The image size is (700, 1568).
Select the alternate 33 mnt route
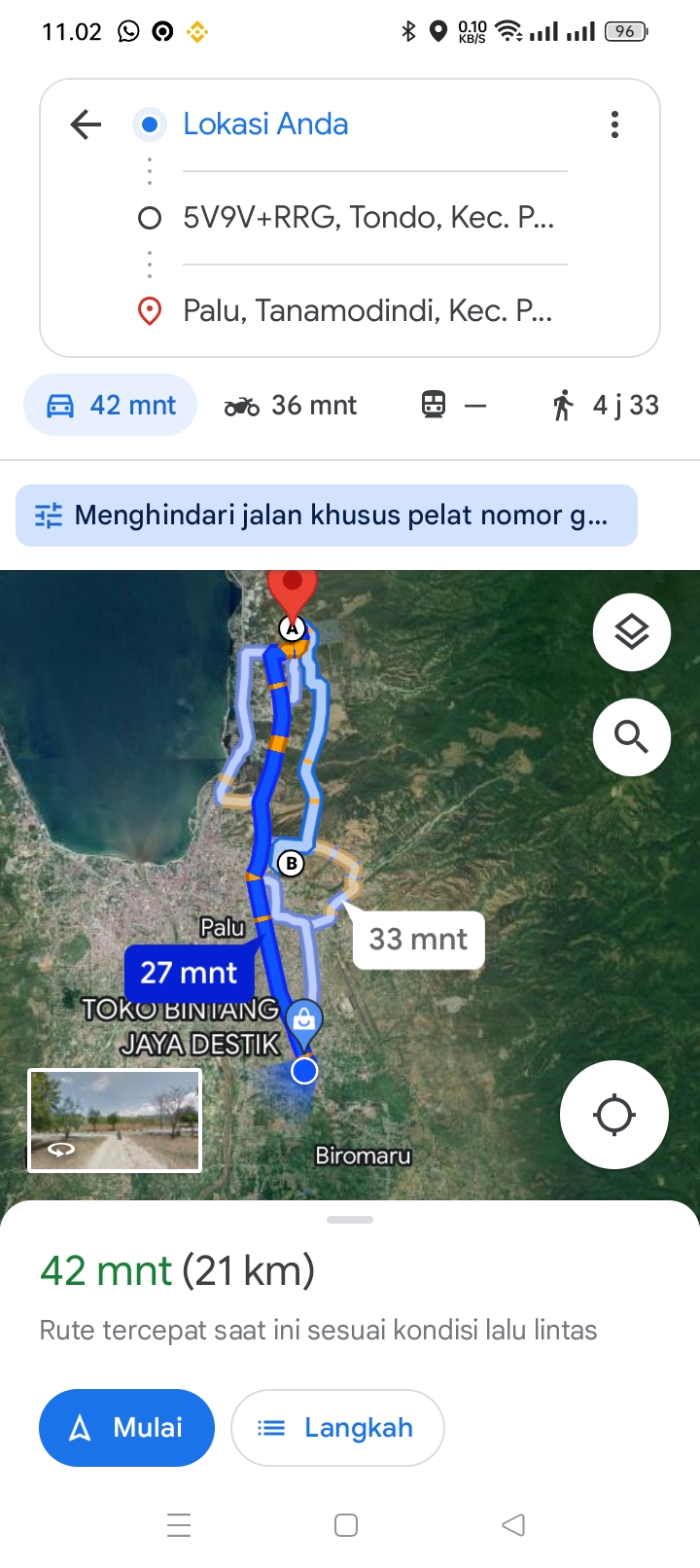click(x=419, y=940)
